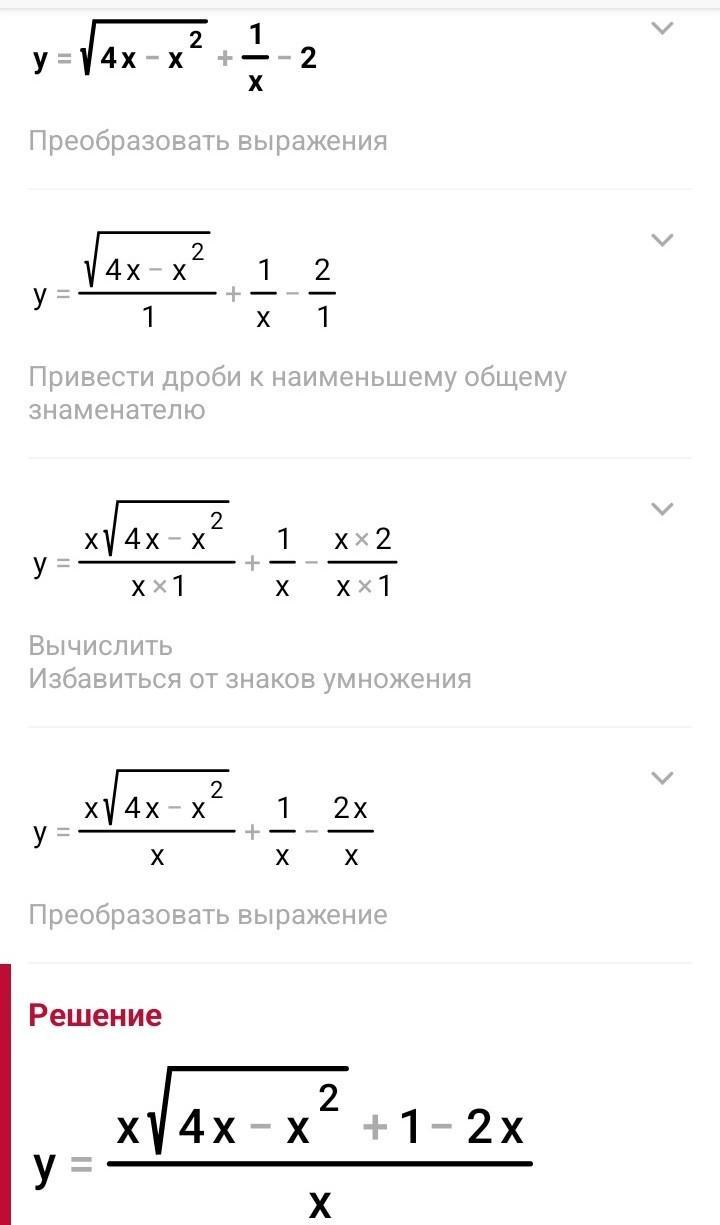Expand the step "Преобразовать выражения"
The image size is (720, 1225).
pos(662,29)
